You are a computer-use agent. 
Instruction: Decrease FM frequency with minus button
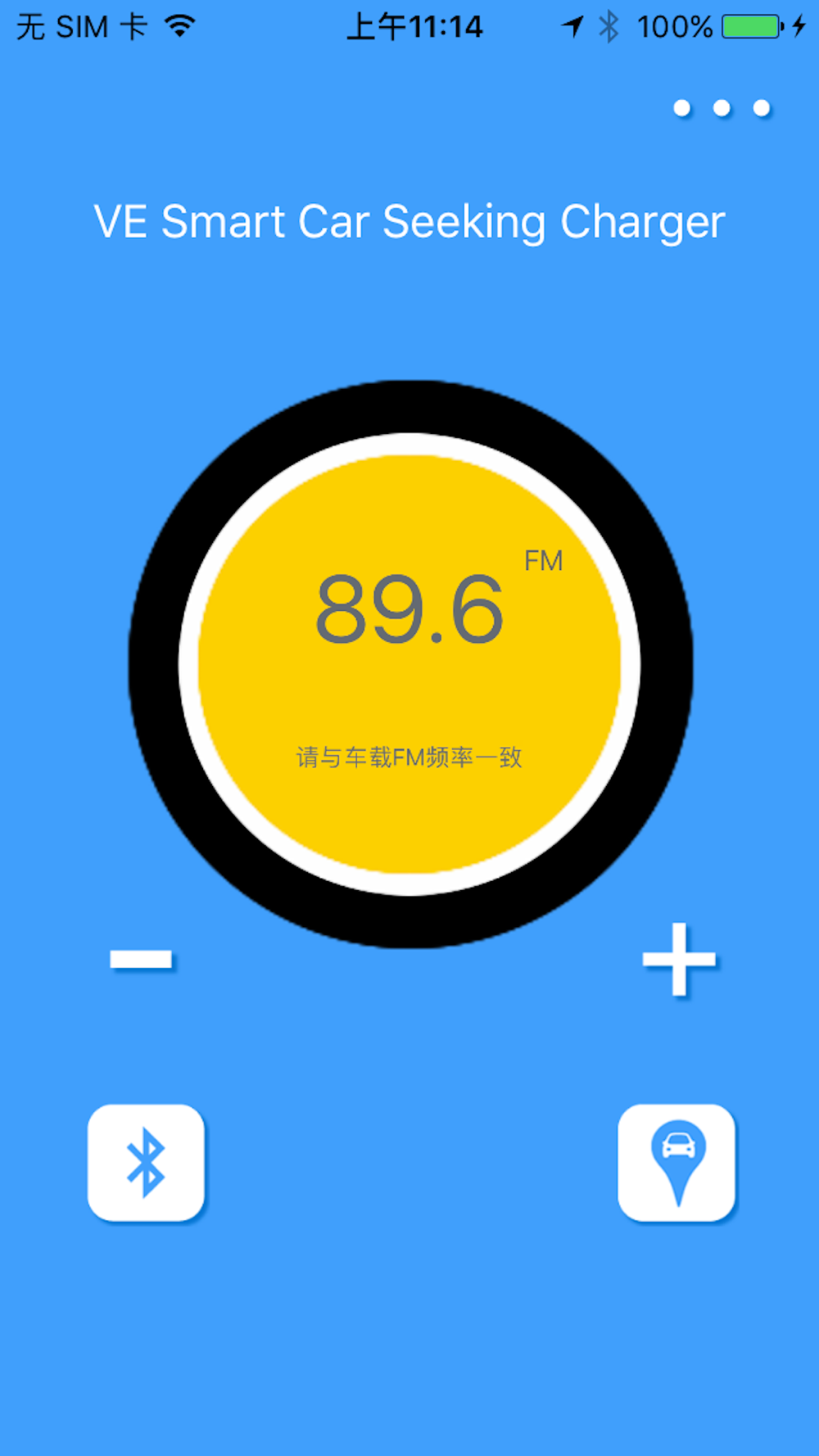click(141, 959)
